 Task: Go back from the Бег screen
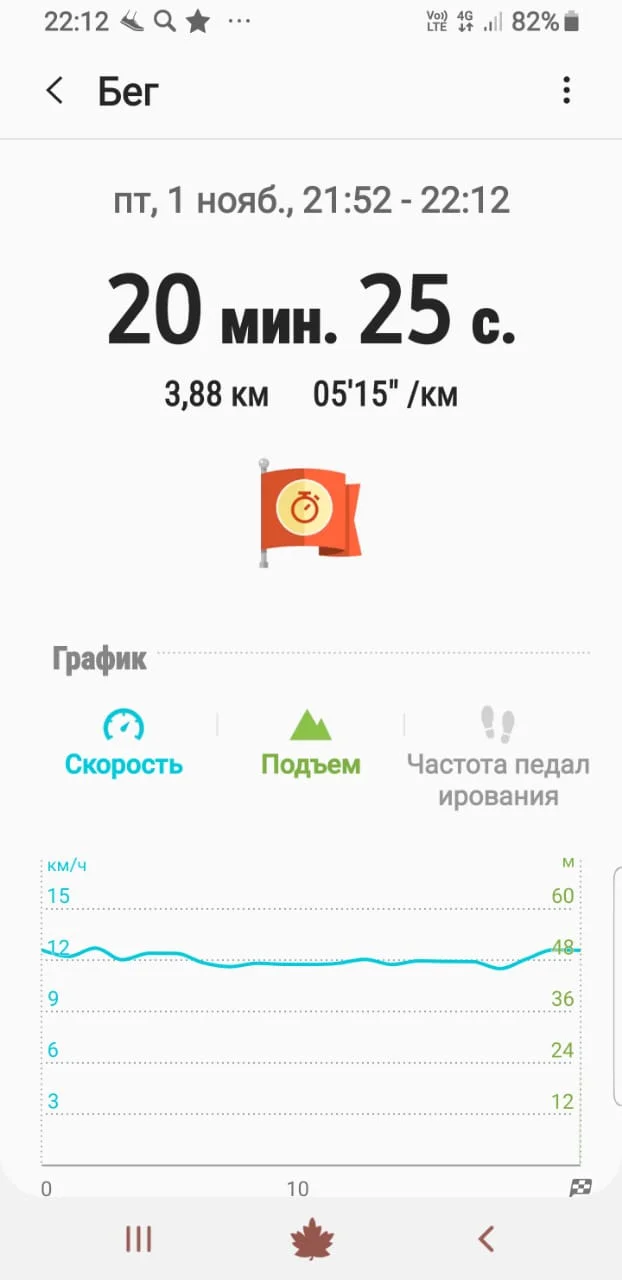coord(55,91)
